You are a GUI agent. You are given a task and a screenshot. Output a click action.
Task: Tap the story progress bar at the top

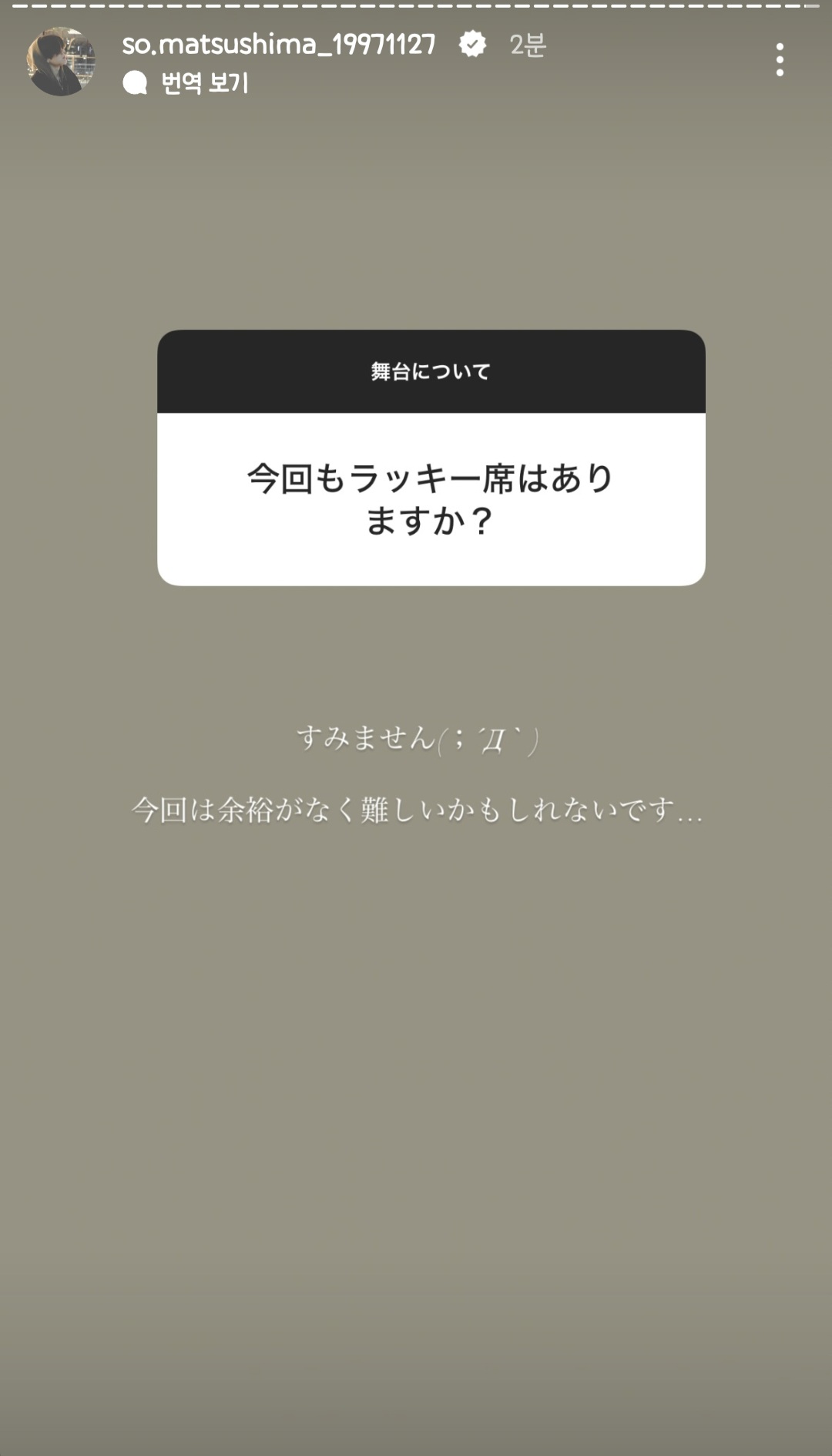pos(416,8)
